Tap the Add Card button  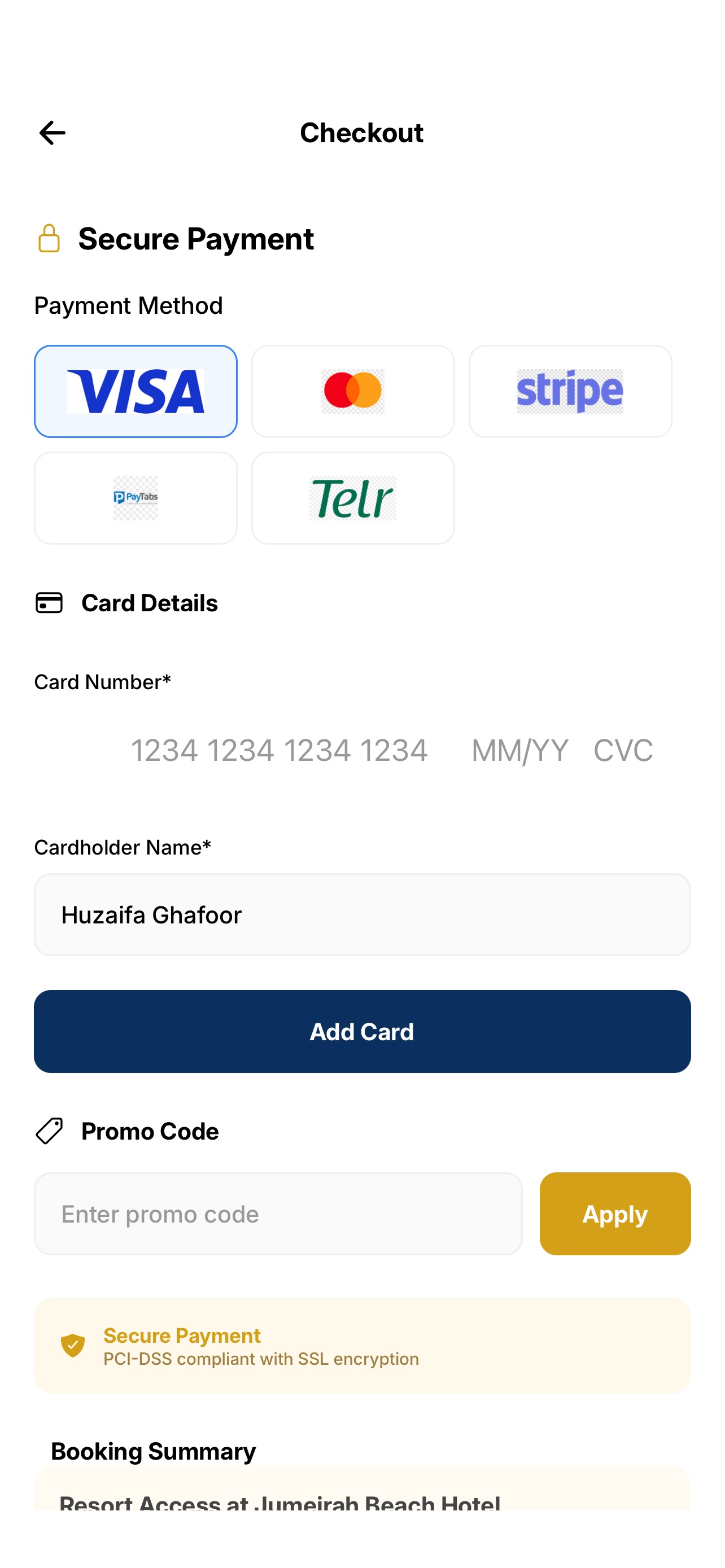362,1031
